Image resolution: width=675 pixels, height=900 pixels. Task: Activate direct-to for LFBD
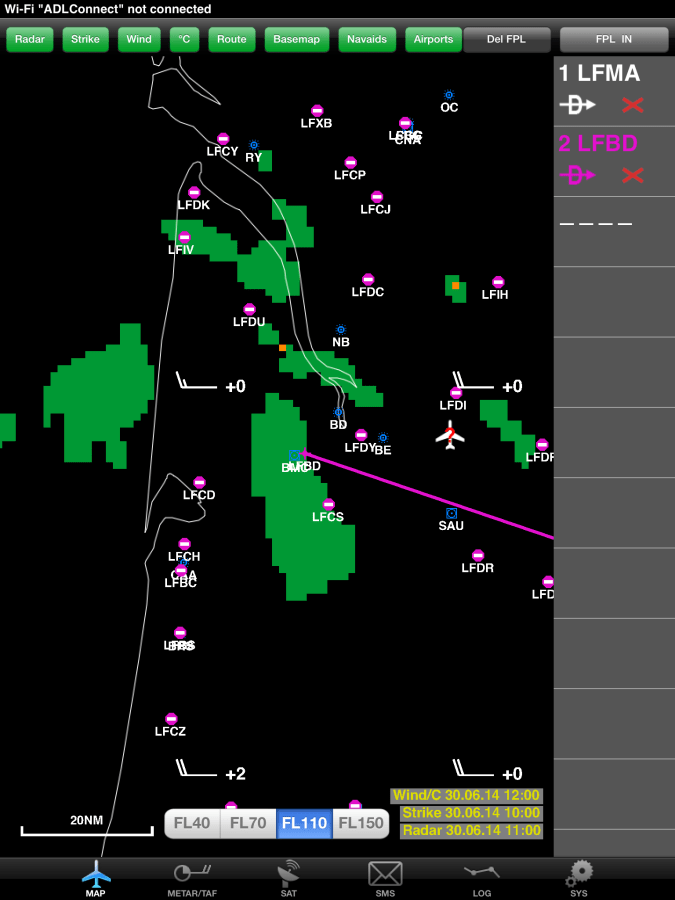tap(577, 176)
